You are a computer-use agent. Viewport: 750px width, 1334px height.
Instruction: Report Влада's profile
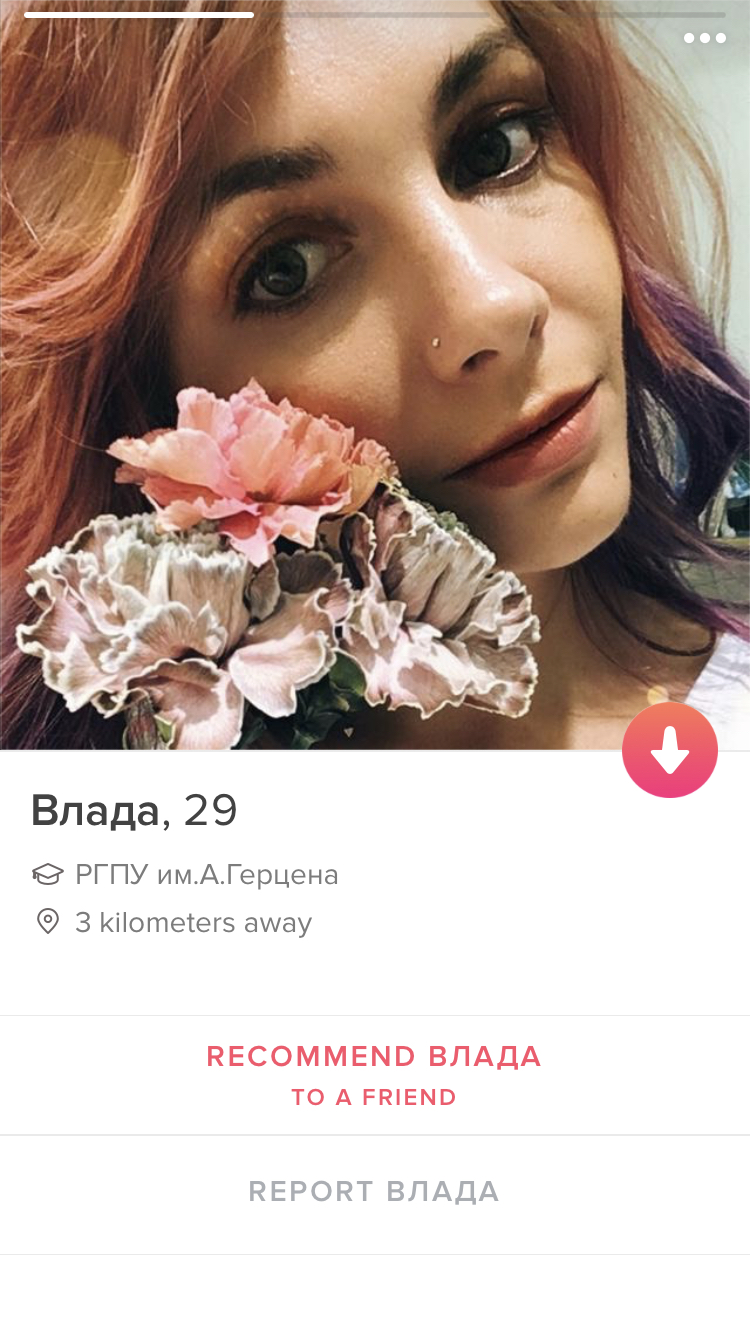click(374, 1192)
